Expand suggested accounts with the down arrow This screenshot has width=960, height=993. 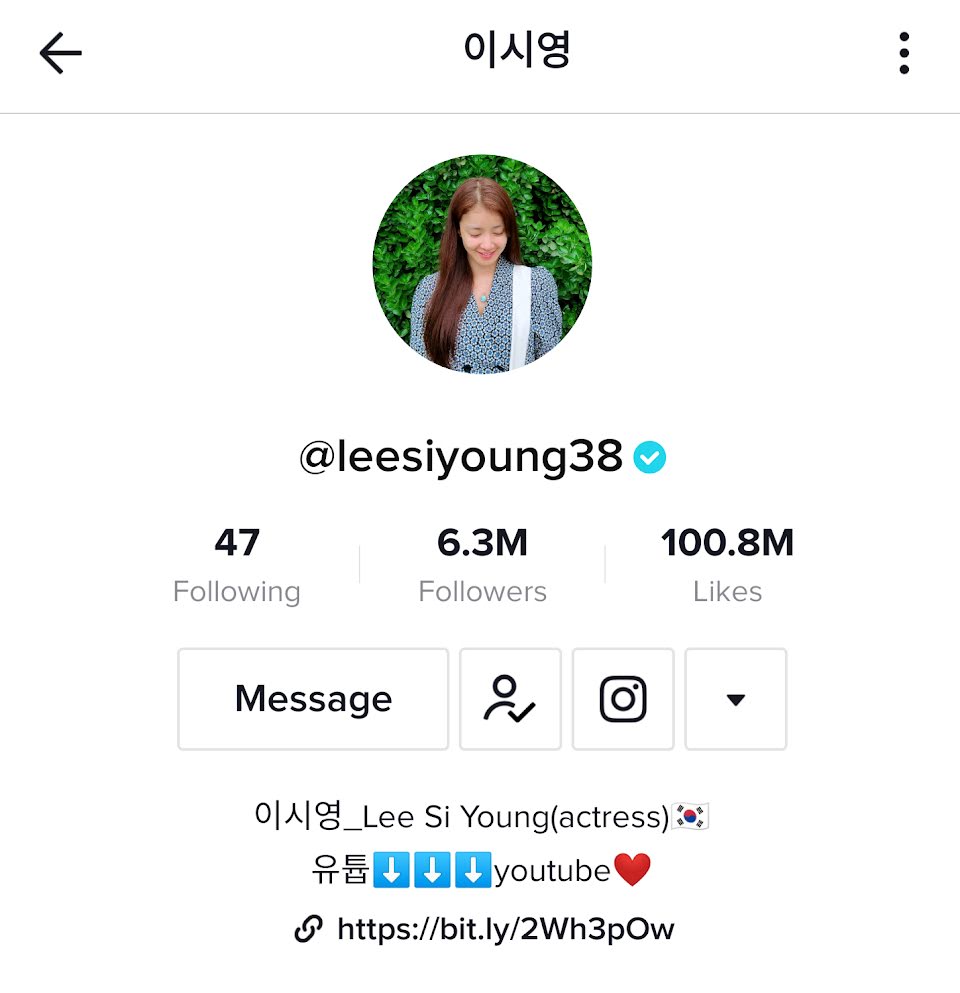tap(736, 699)
